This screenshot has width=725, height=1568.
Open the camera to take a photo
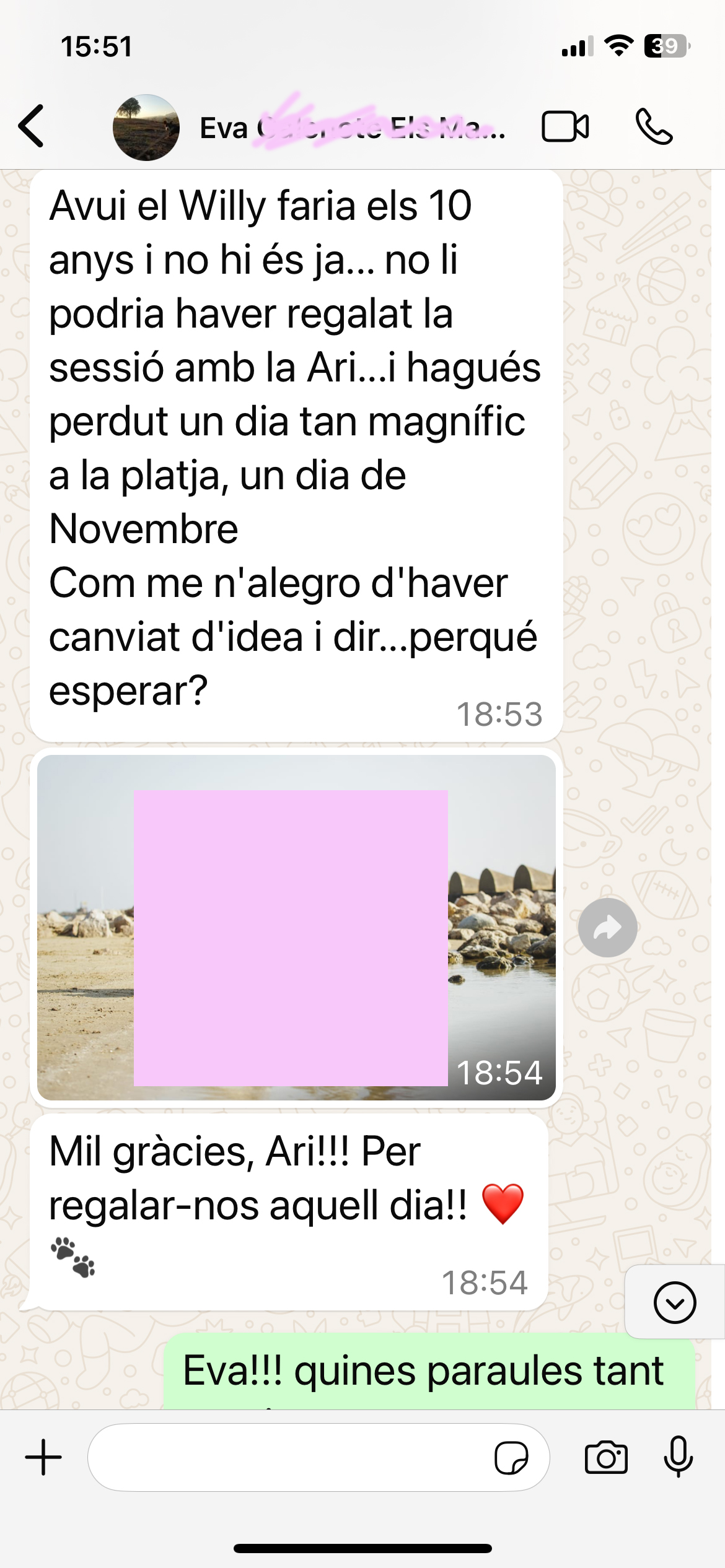(x=606, y=1457)
